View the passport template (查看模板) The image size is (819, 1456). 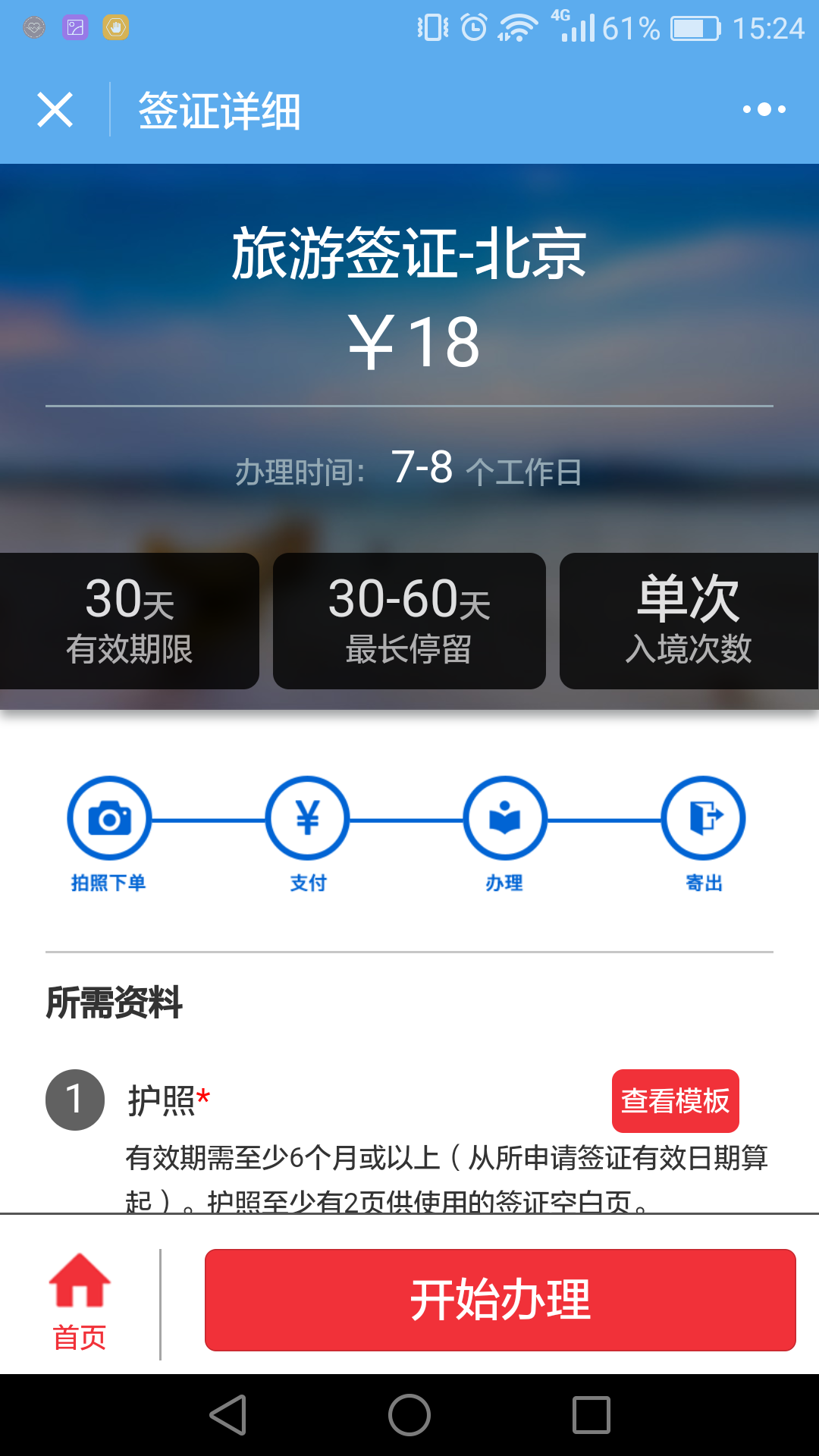(675, 1100)
